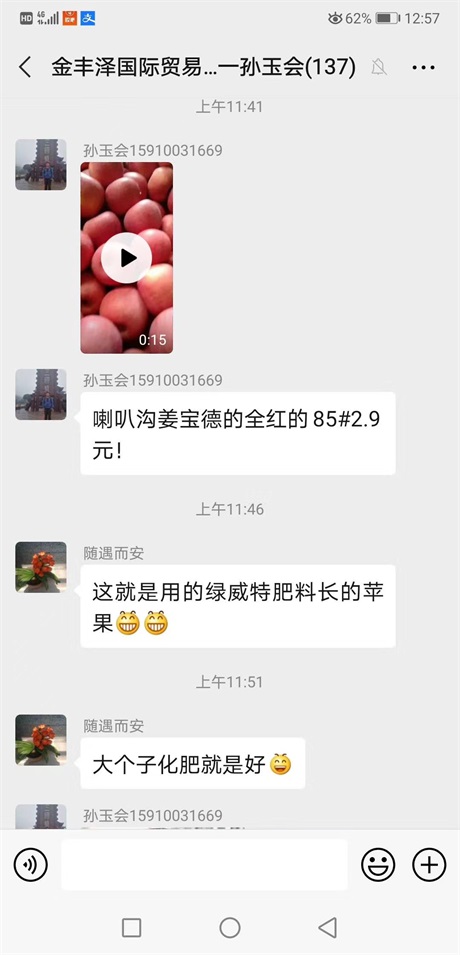Viewport: 460px width, 955px height.
Task: Tap 随遇而安's avatar beside 绿威特肥料 message
Action: tap(41, 567)
